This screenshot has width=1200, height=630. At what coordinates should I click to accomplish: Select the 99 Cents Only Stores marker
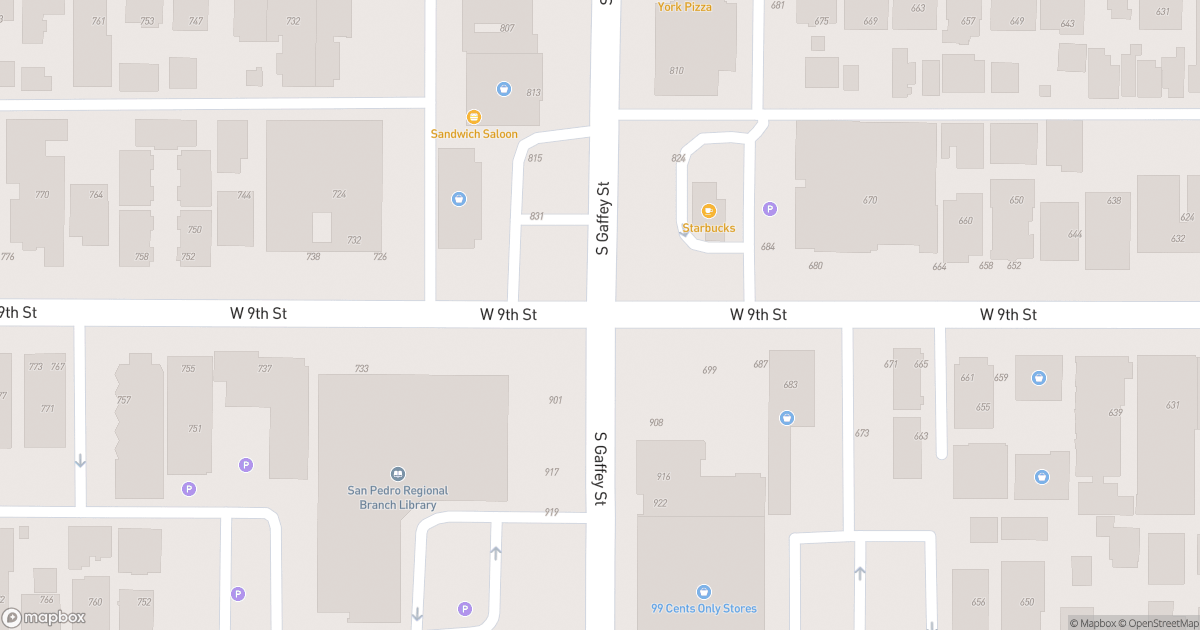(x=703, y=592)
